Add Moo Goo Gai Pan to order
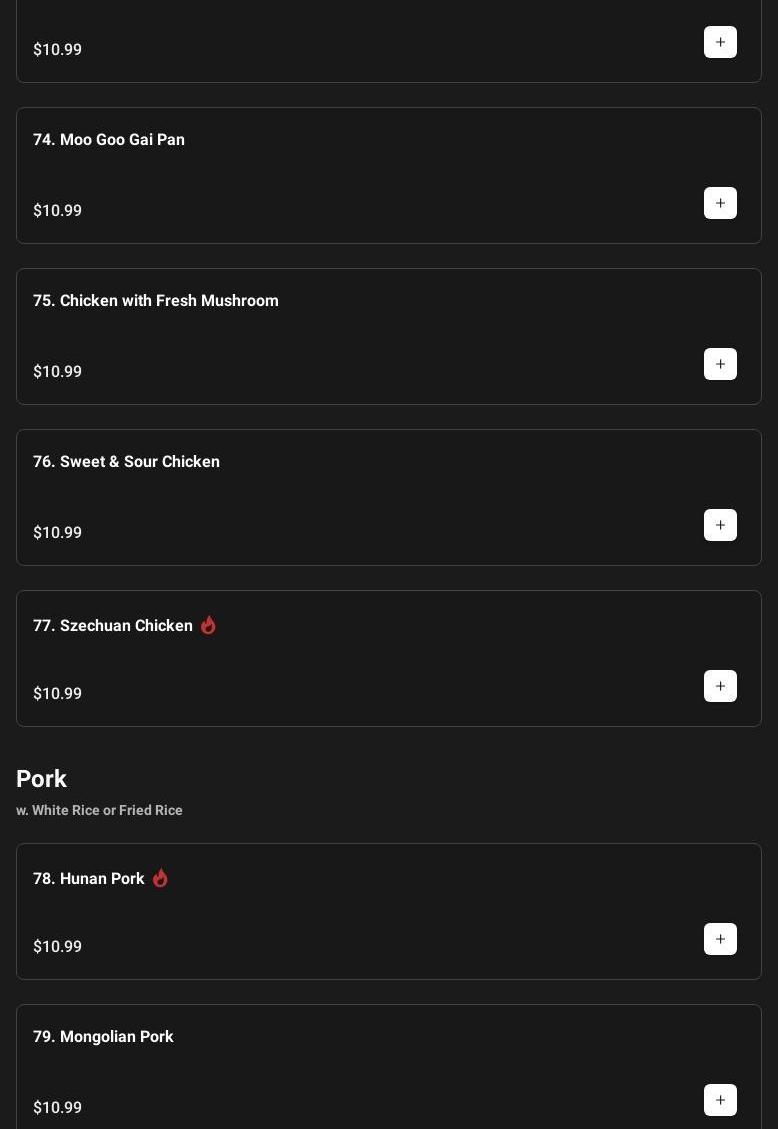Image resolution: width=778 pixels, height=1129 pixels. [x=720, y=203]
